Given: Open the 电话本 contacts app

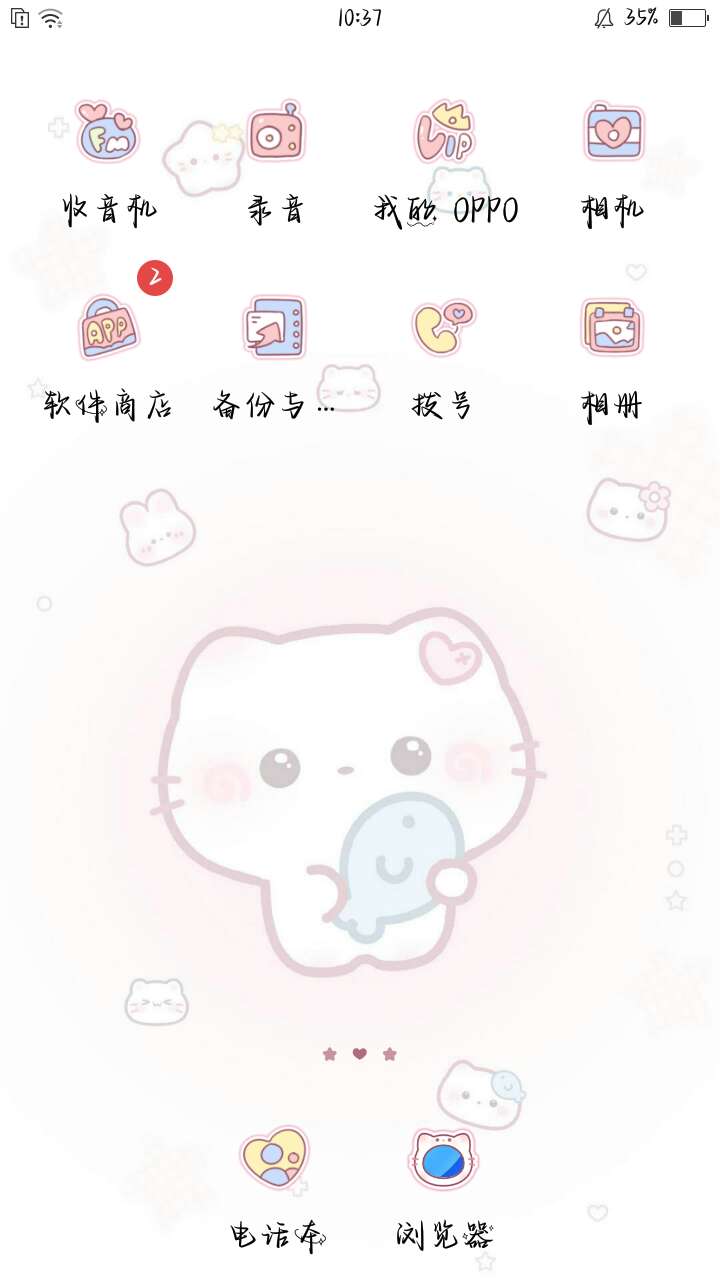Looking at the screenshot, I should pos(276,1158).
